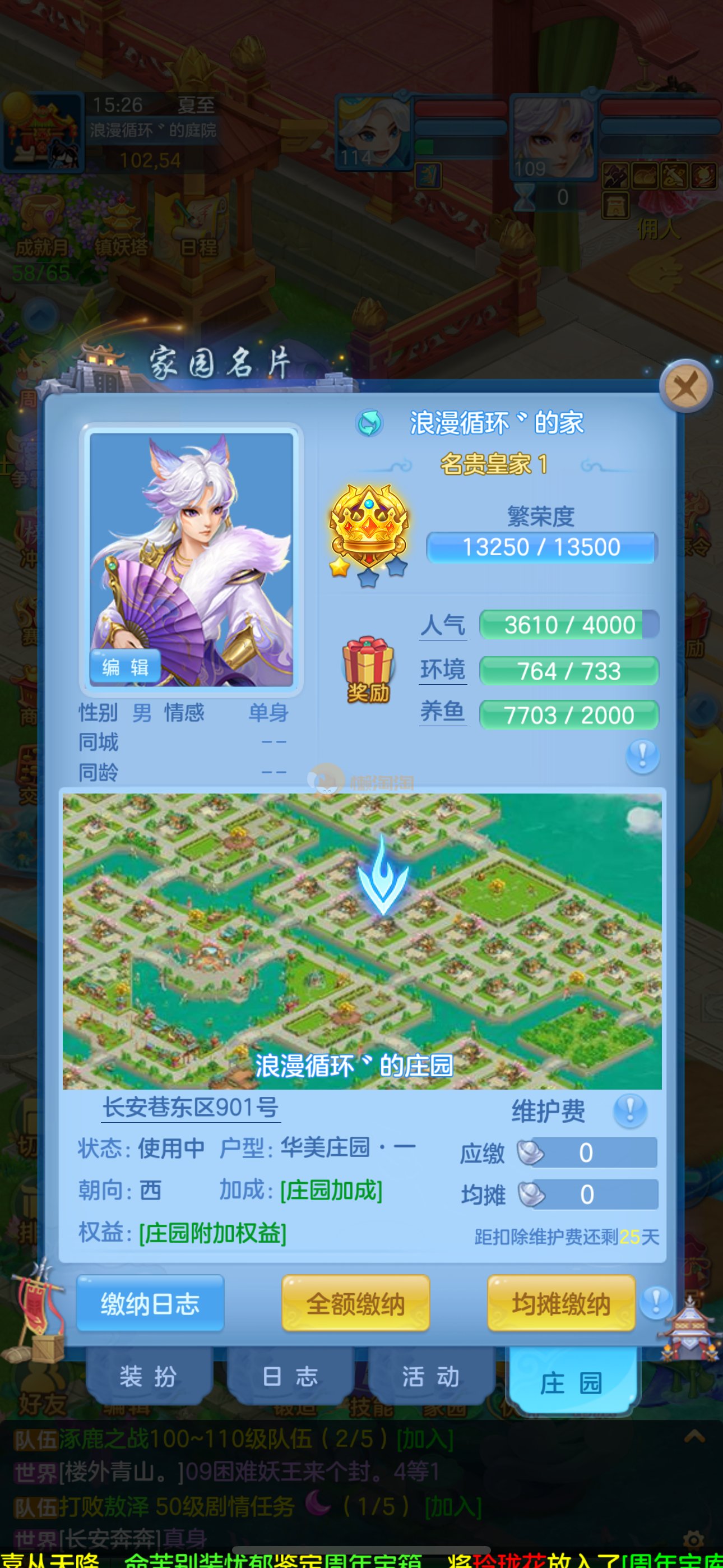Open the 人气 details link
The width and height of the screenshot is (723, 1568).
click(443, 625)
